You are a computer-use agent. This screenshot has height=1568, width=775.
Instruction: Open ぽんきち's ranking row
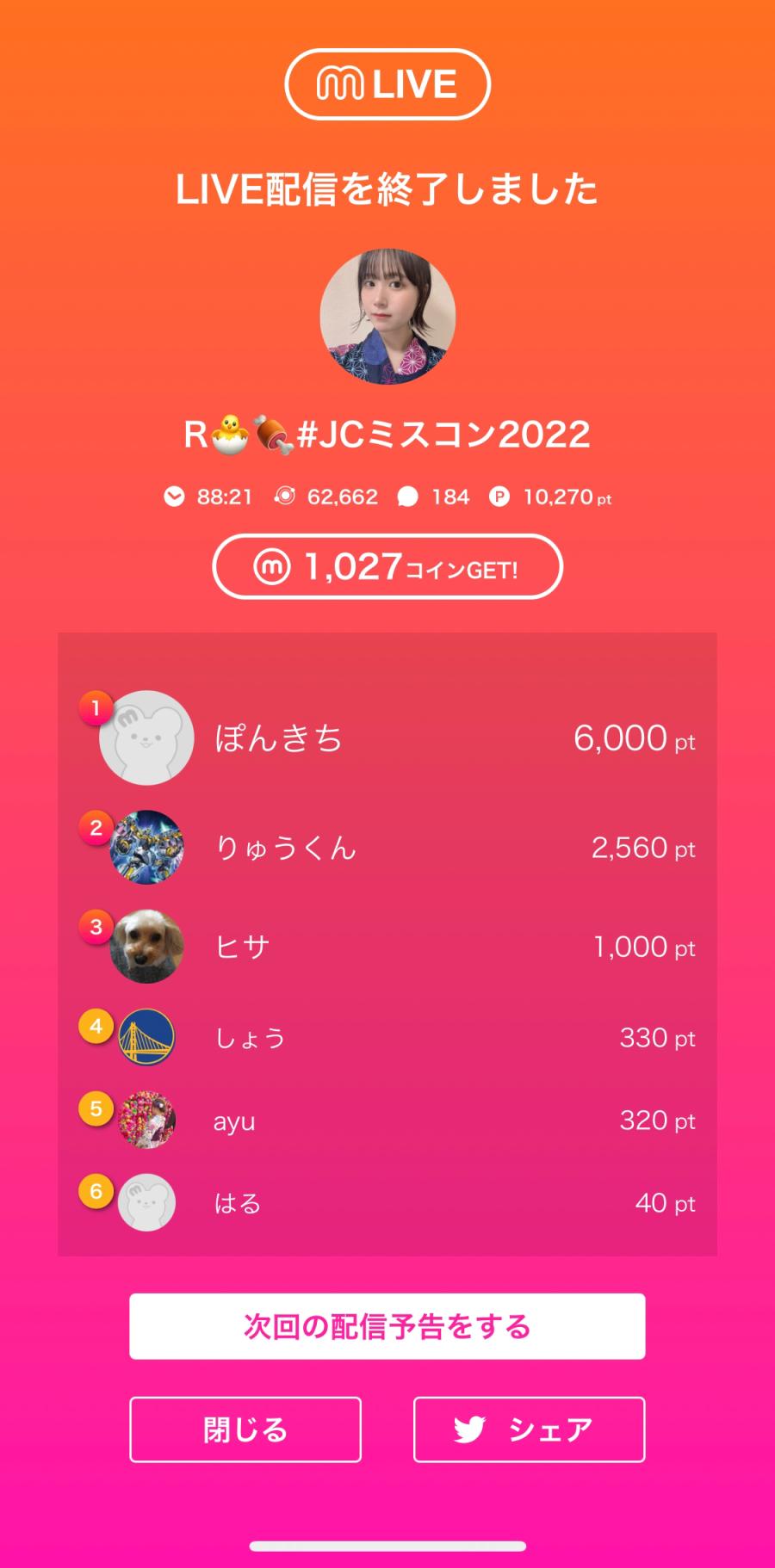[x=387, y=738]
